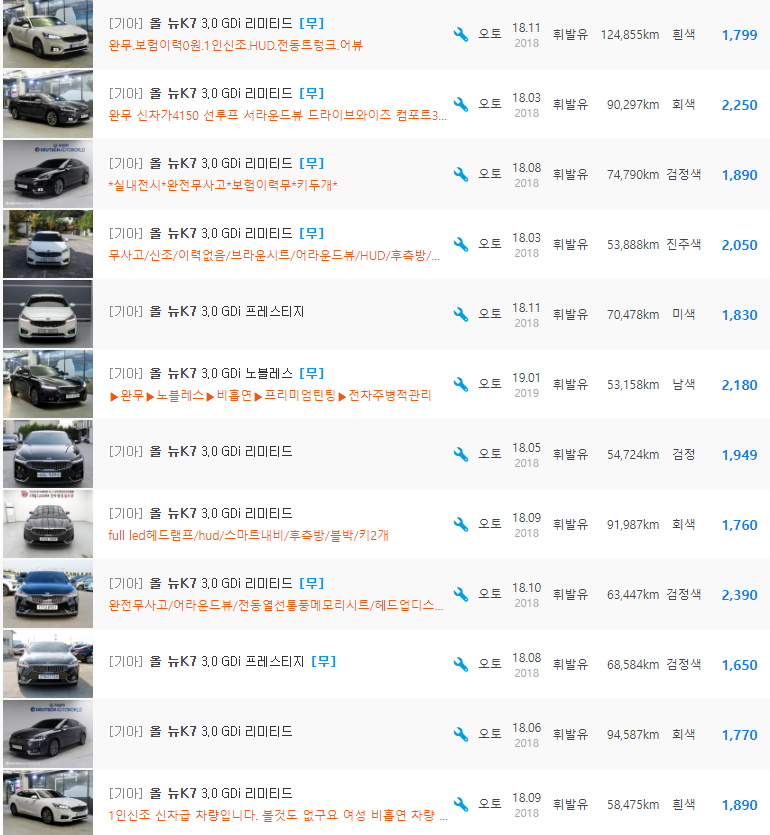Open repair history icon for the 90,297km car

(461, 104)
